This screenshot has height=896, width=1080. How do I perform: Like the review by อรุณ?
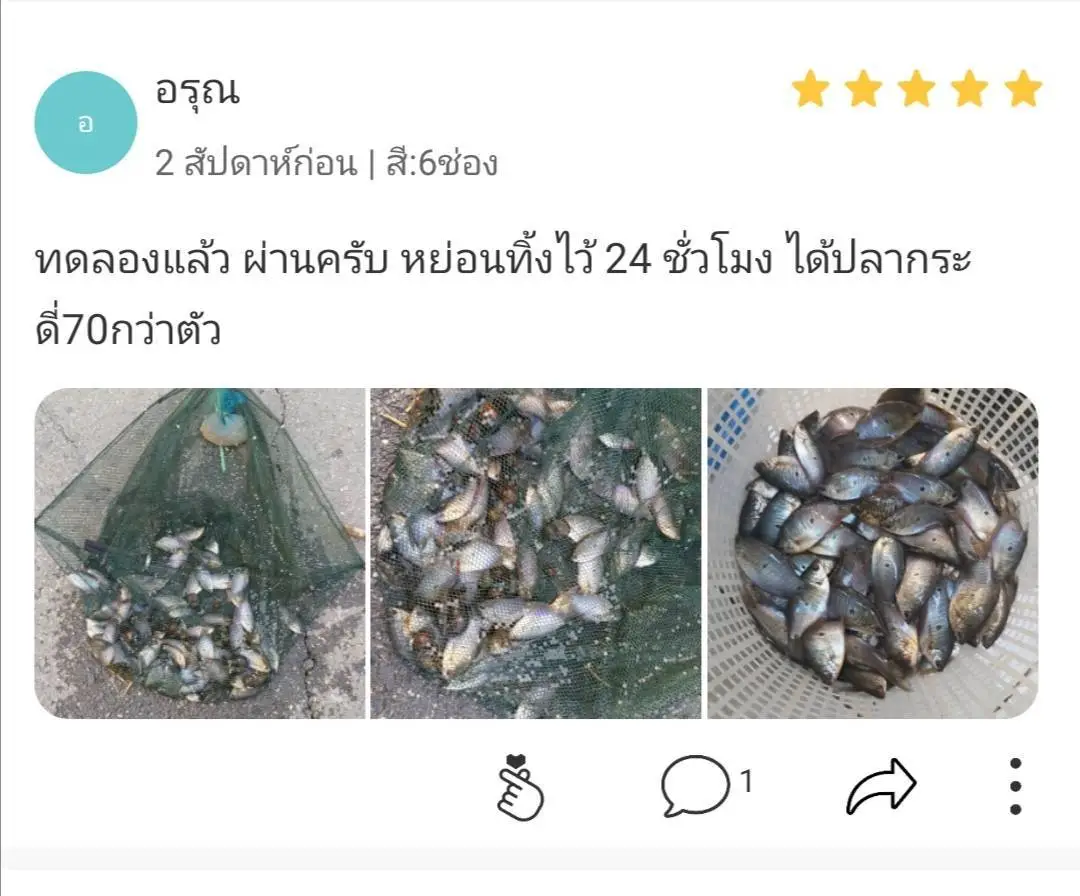(x=519, y=787)
